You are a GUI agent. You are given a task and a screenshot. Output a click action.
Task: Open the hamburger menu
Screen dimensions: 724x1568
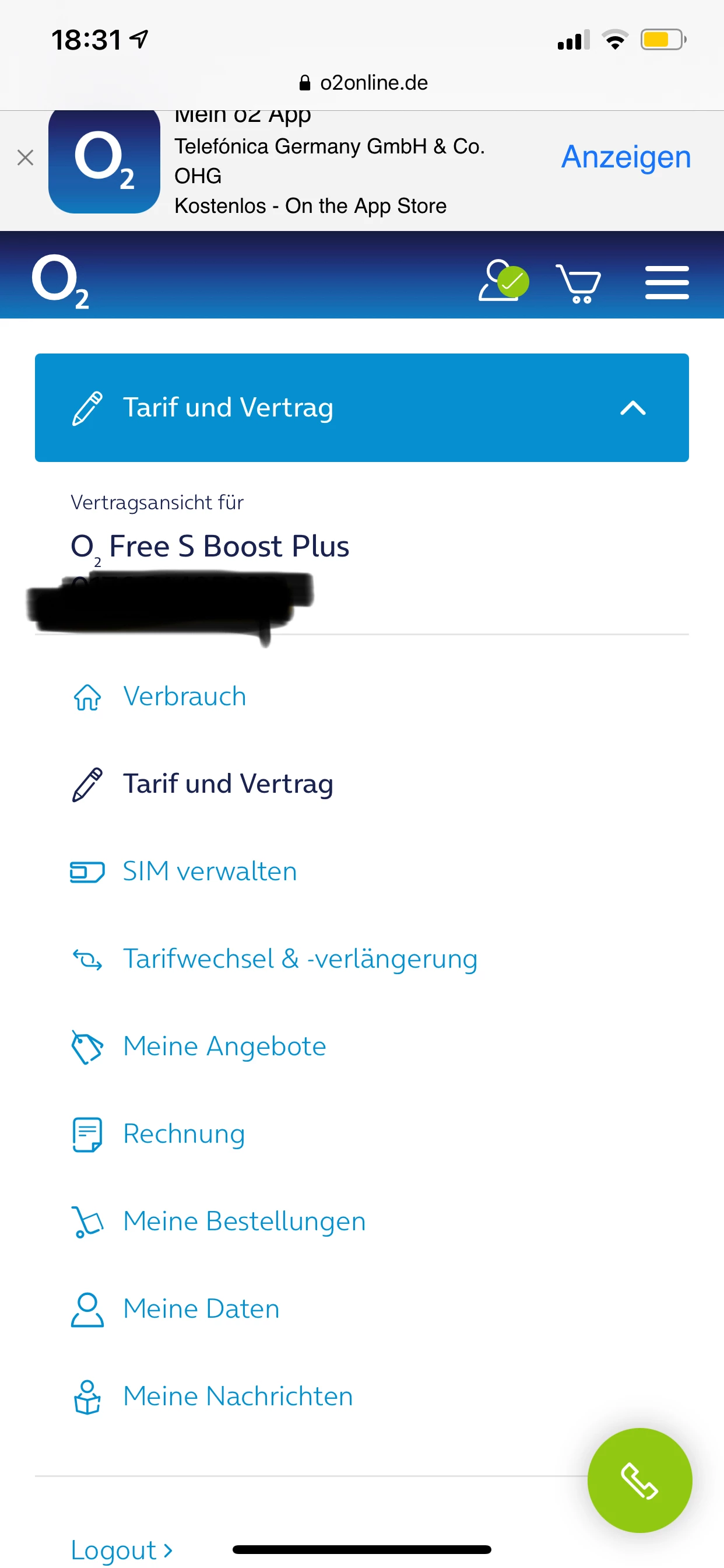(x=666, y=282)
